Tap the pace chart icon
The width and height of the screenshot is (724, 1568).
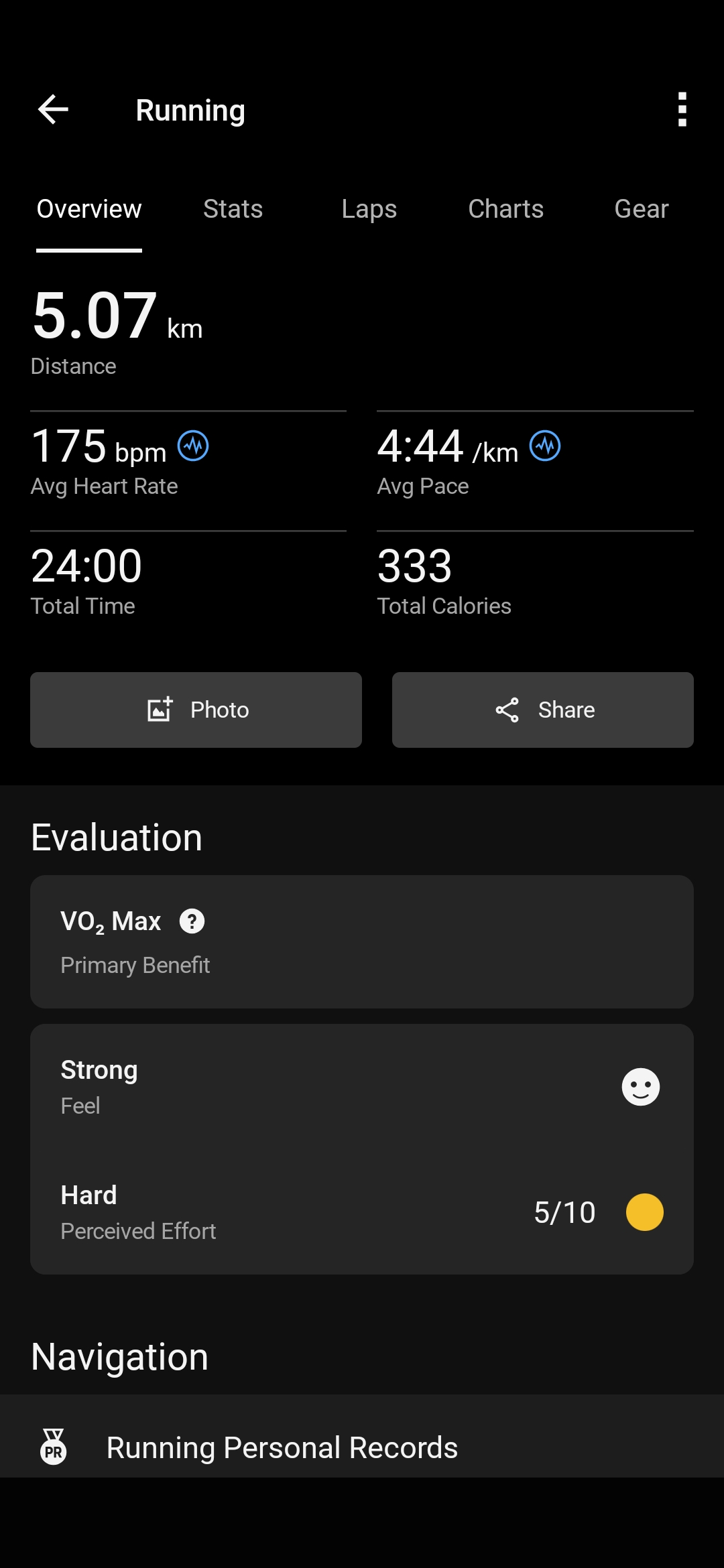[x=545, y=446]
